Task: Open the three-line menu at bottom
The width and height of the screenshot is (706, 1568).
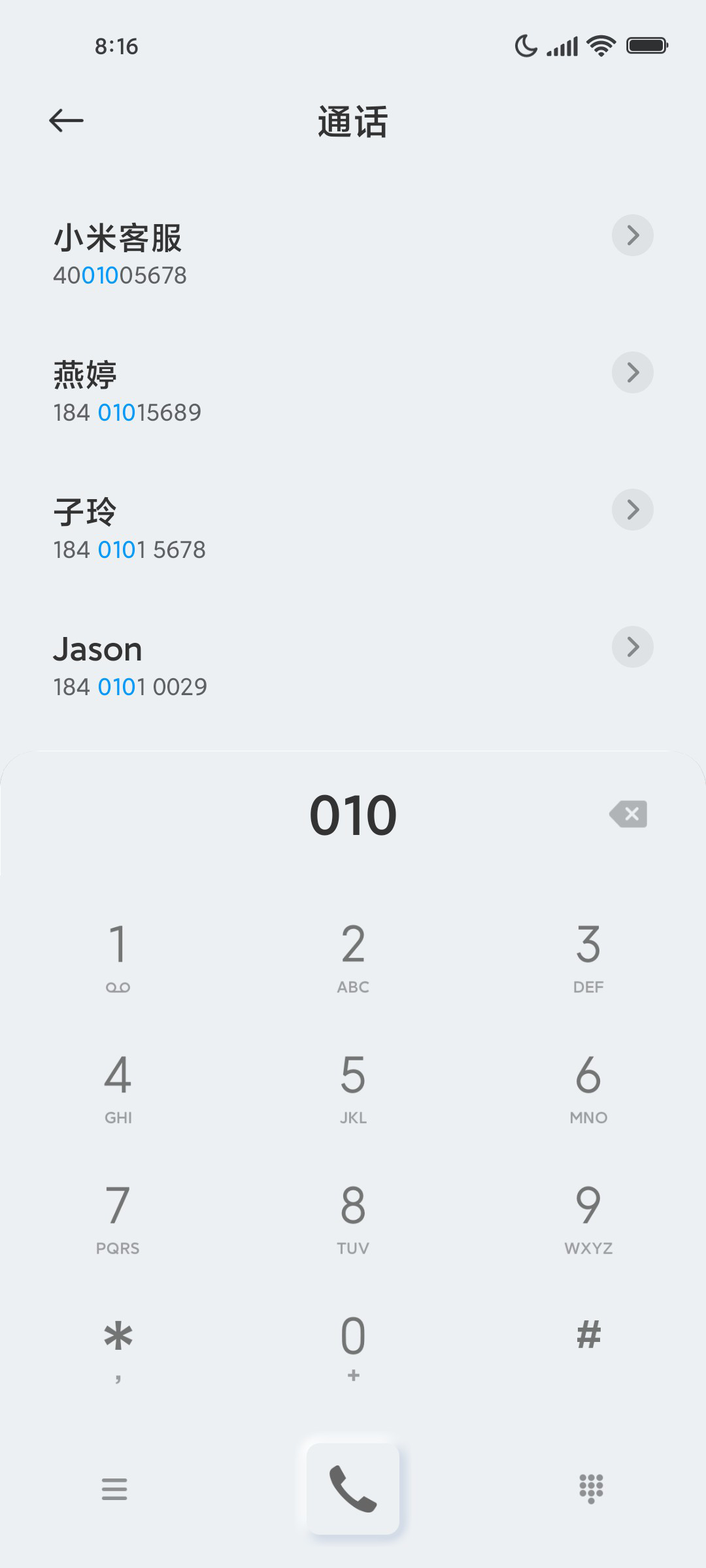Action: 114,1489
